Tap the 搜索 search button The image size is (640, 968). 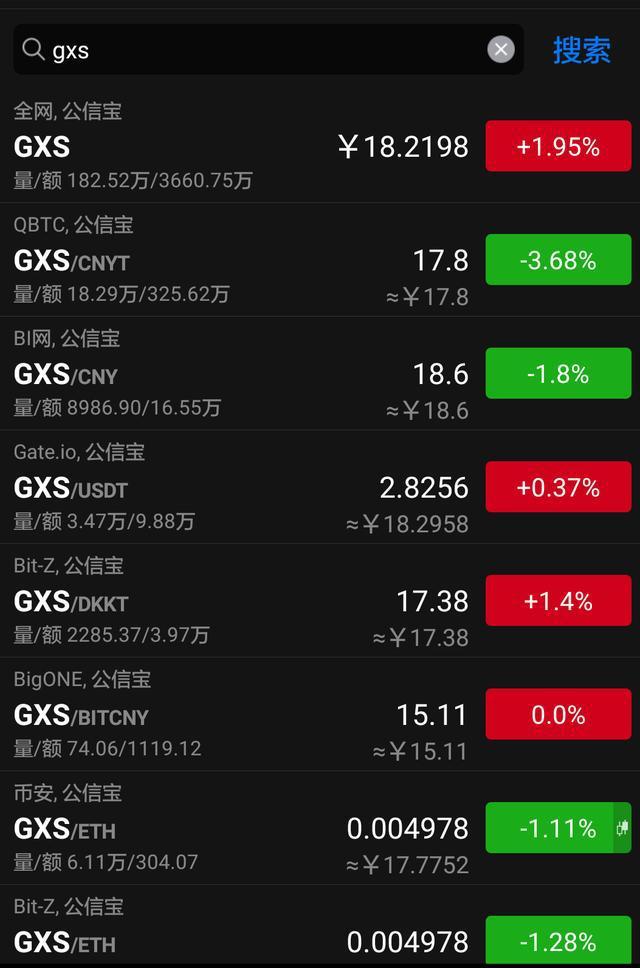(x=581, y=50)
